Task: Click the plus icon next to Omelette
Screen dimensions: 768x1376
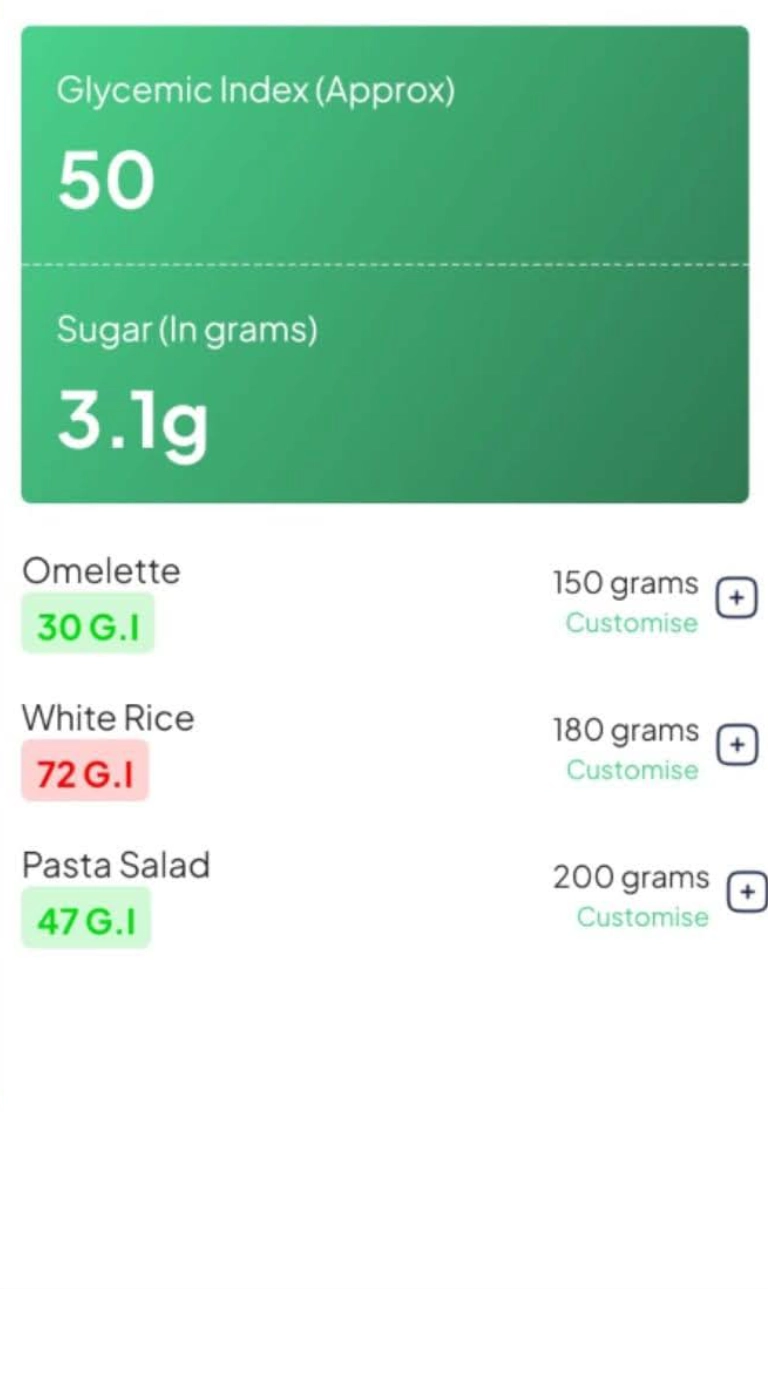Action: tap(735, 598)
